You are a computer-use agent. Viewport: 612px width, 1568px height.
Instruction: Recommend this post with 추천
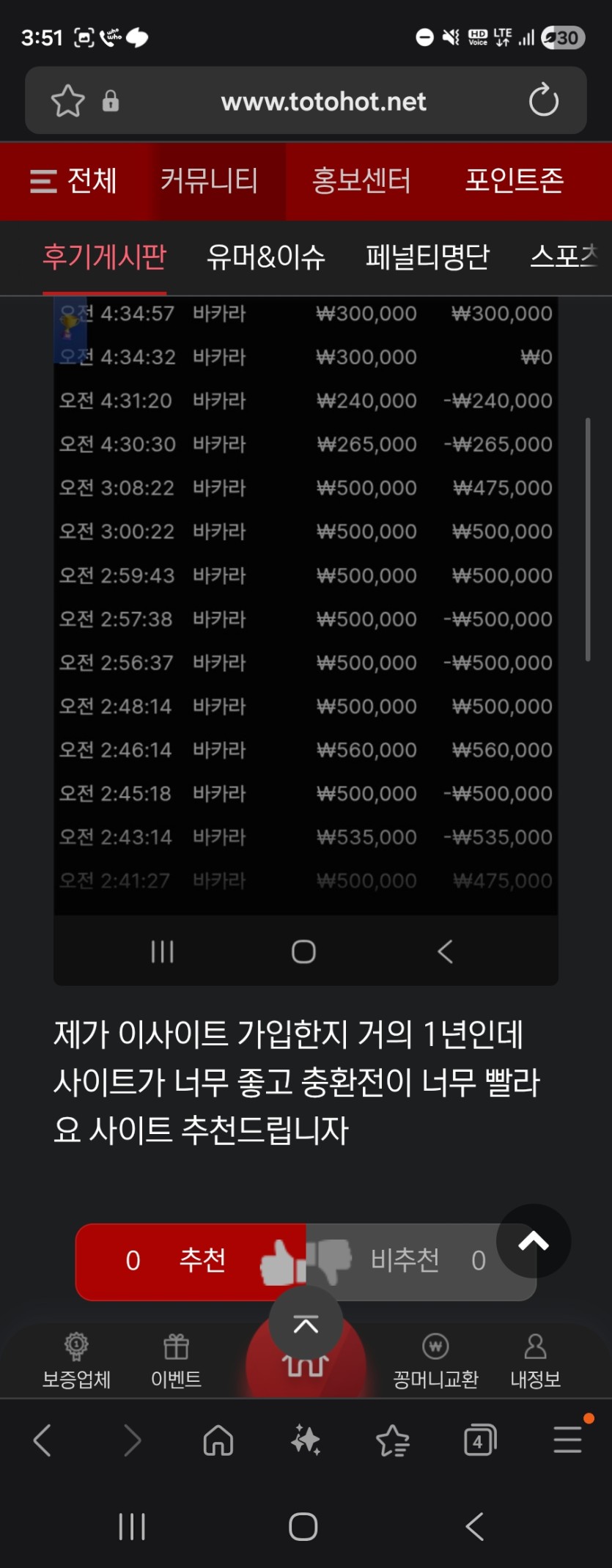pos(191,1261)
